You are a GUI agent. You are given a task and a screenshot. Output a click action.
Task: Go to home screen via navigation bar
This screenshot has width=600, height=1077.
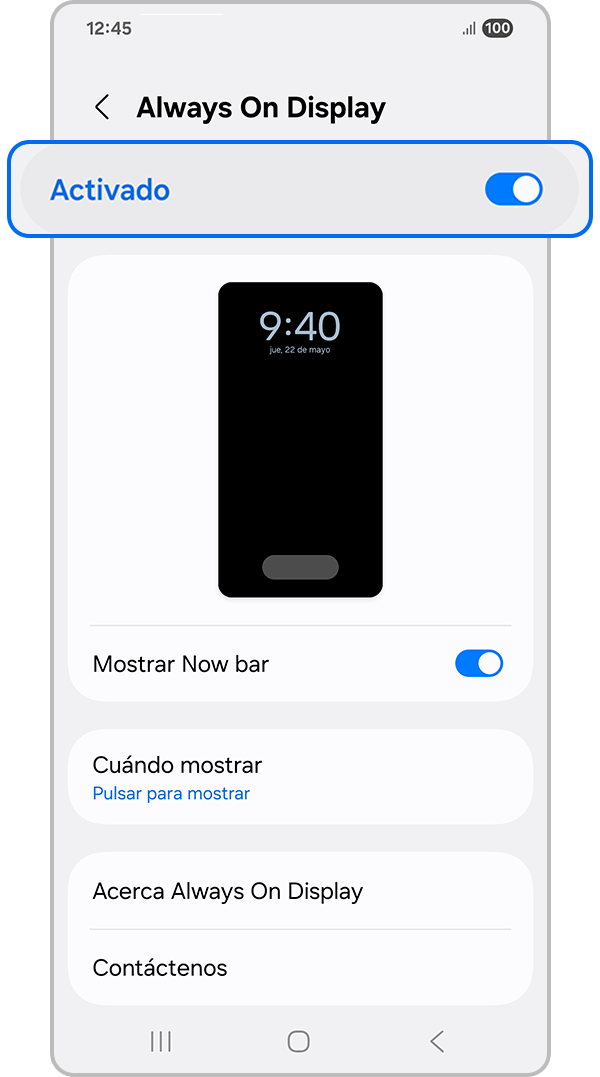pos(298,1041)
